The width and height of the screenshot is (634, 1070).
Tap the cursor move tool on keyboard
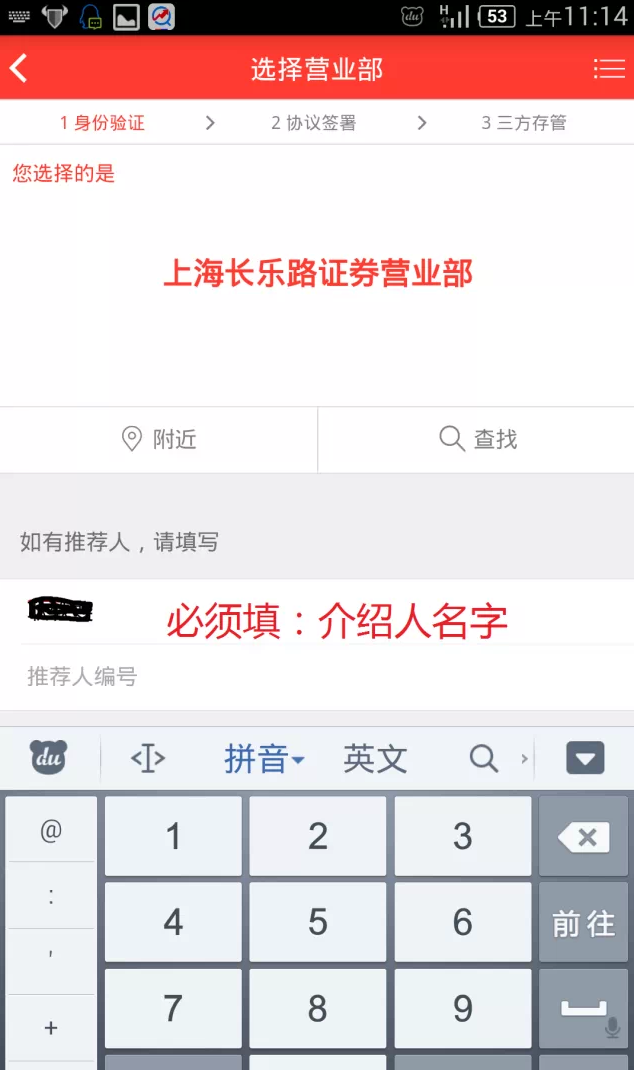point(148,759)
